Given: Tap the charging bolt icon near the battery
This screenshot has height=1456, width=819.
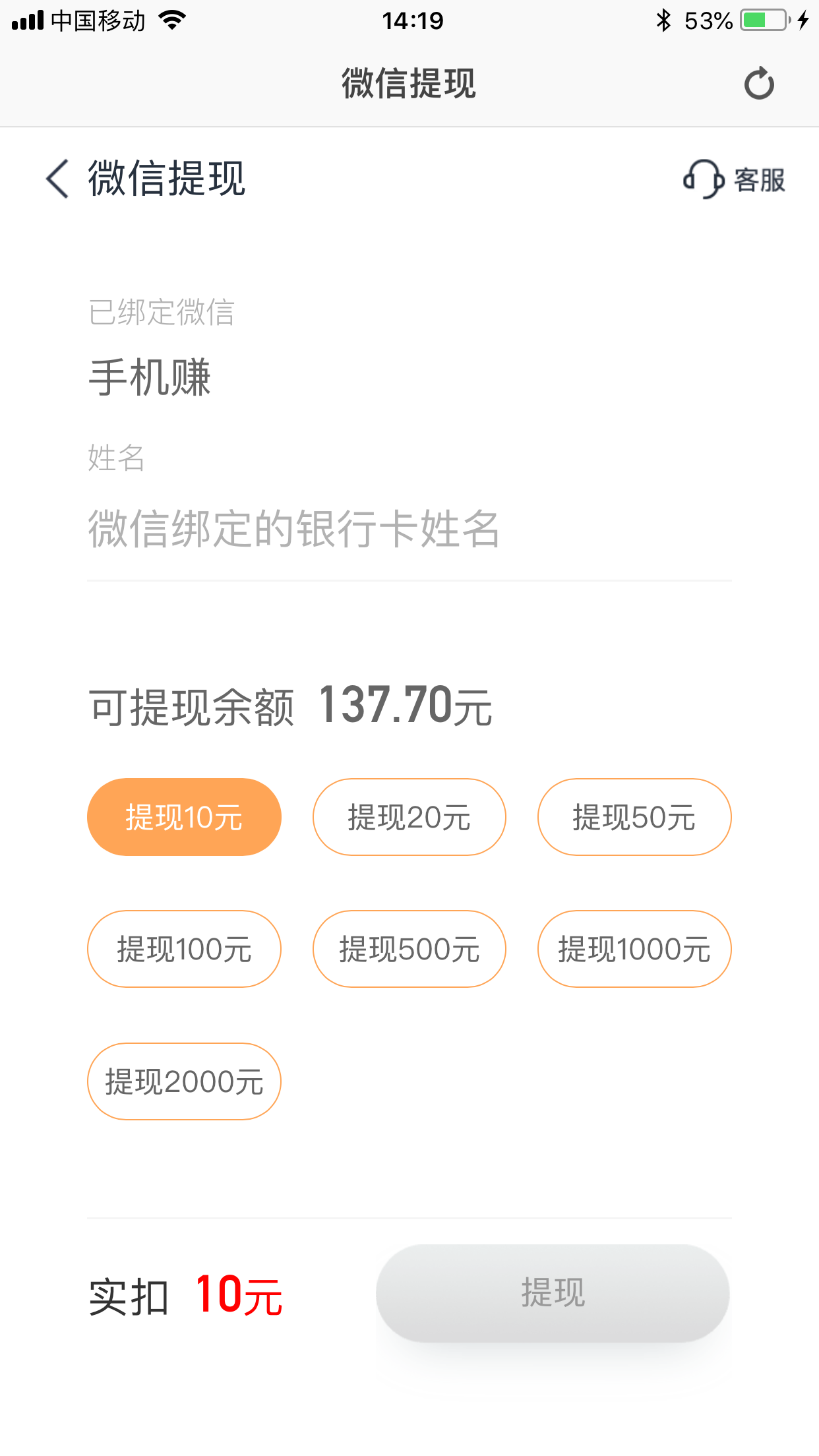Looking at the screenshot, I should [x=804, y=20].
